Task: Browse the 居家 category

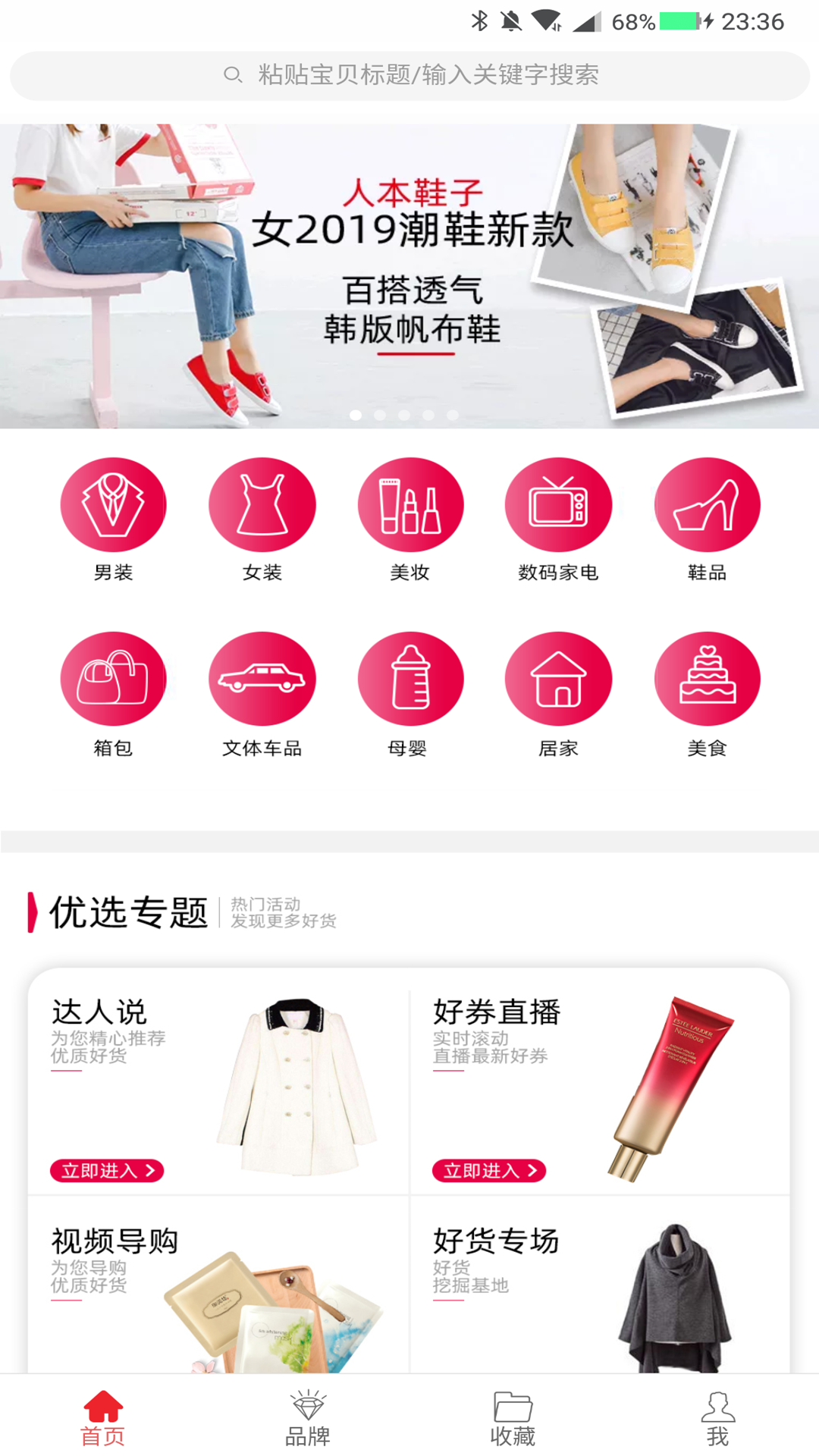Action: [x=559, y=695]
